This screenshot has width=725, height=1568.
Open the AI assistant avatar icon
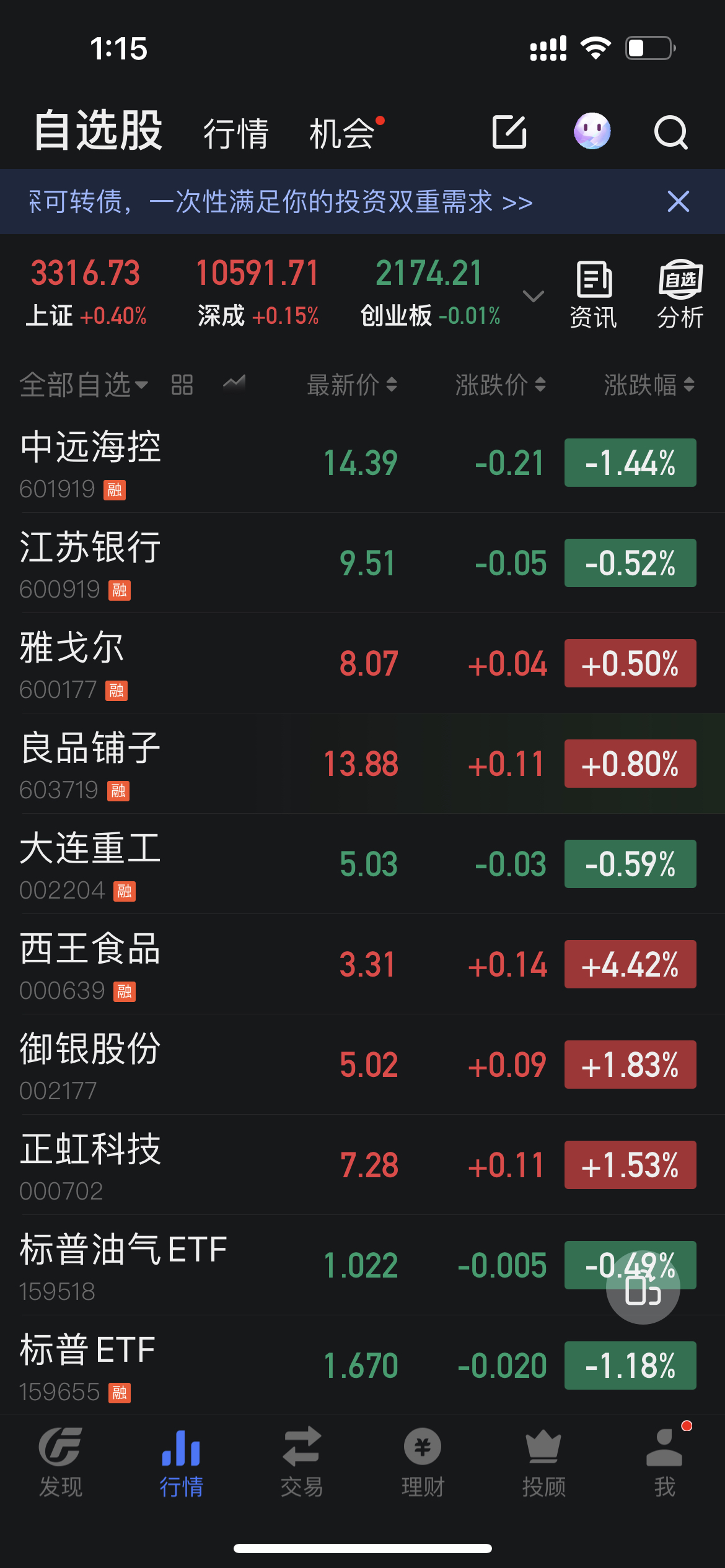pyautogui.click(x=592, y=131)
